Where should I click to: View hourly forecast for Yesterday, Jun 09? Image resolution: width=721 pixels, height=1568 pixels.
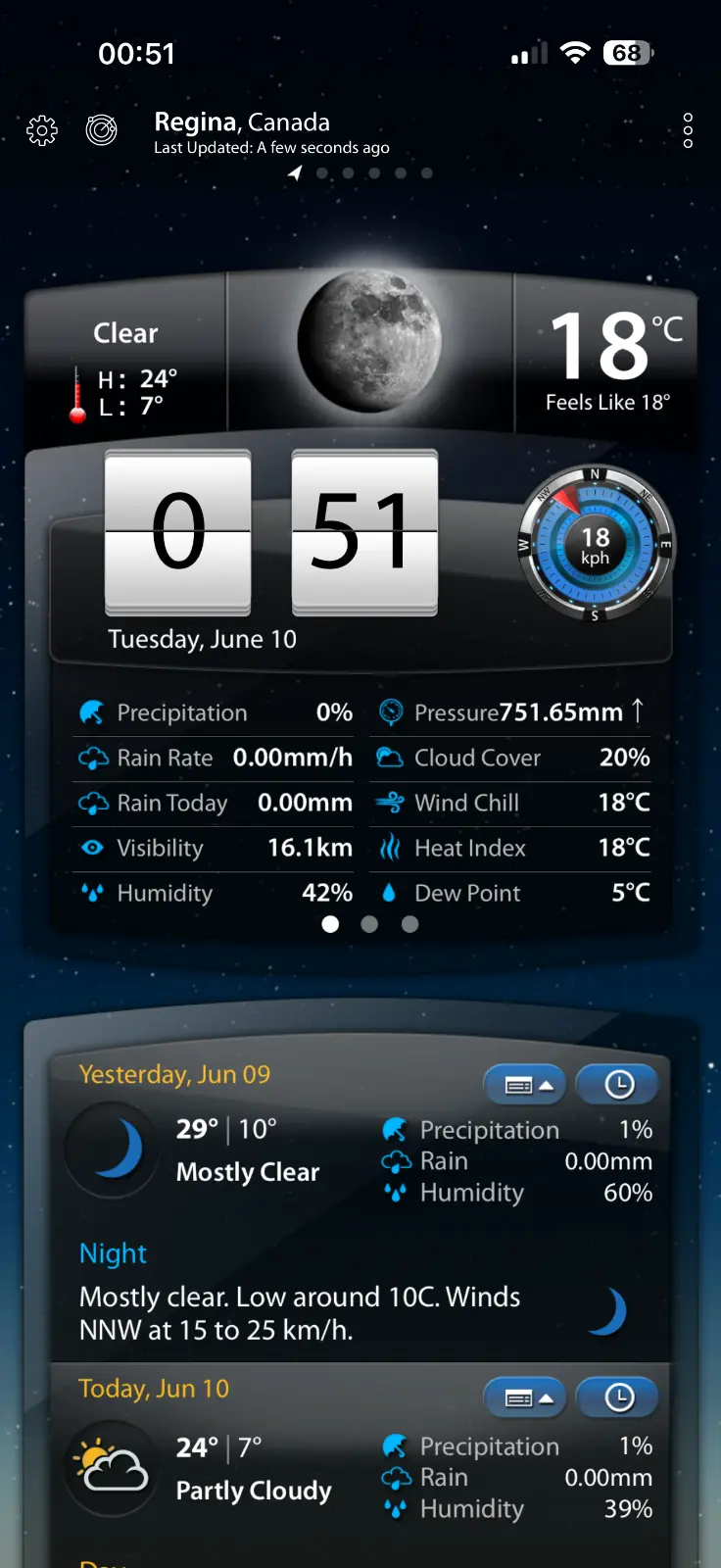(617, 1085)
